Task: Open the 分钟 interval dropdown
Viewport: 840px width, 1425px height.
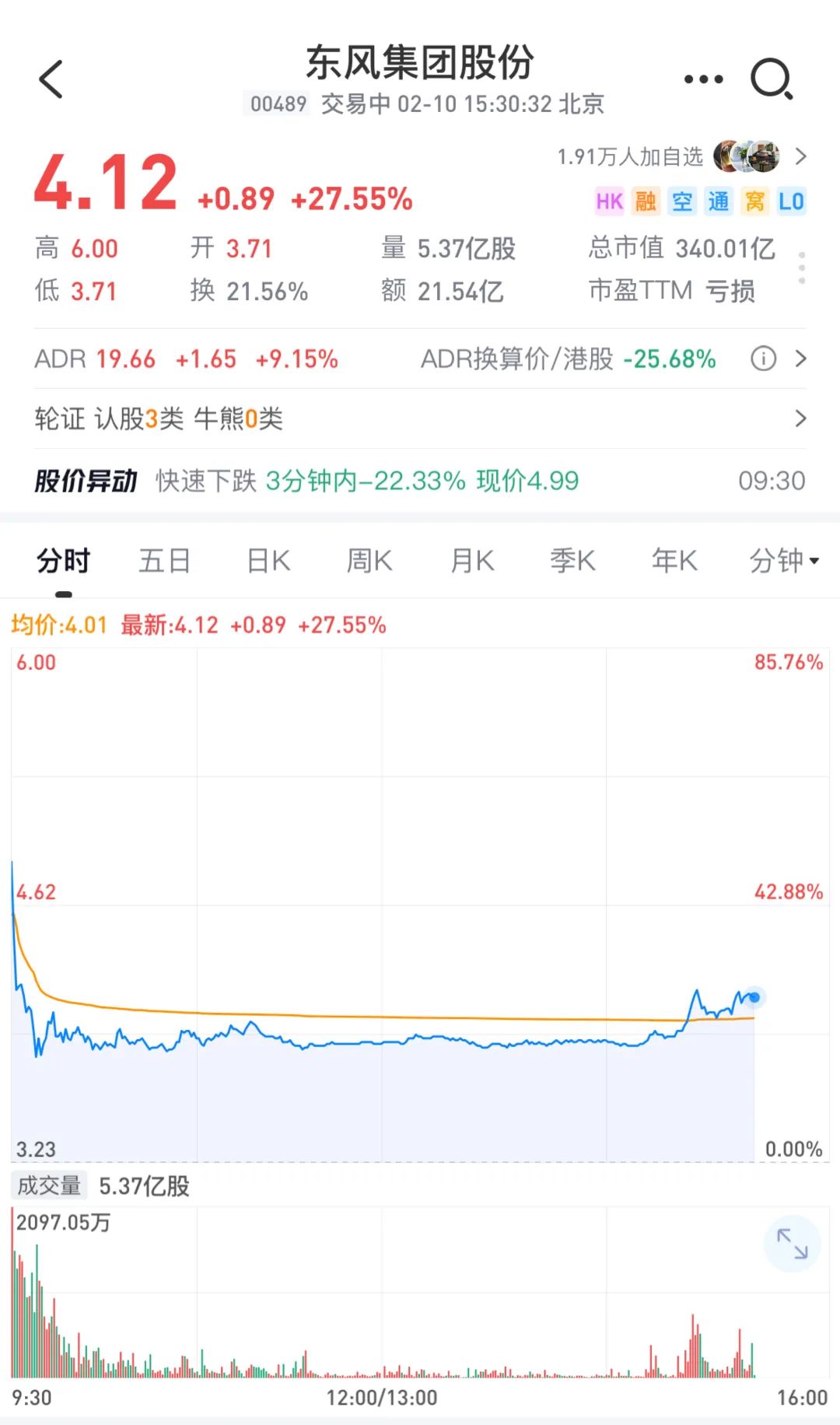Action: (784, 561)
